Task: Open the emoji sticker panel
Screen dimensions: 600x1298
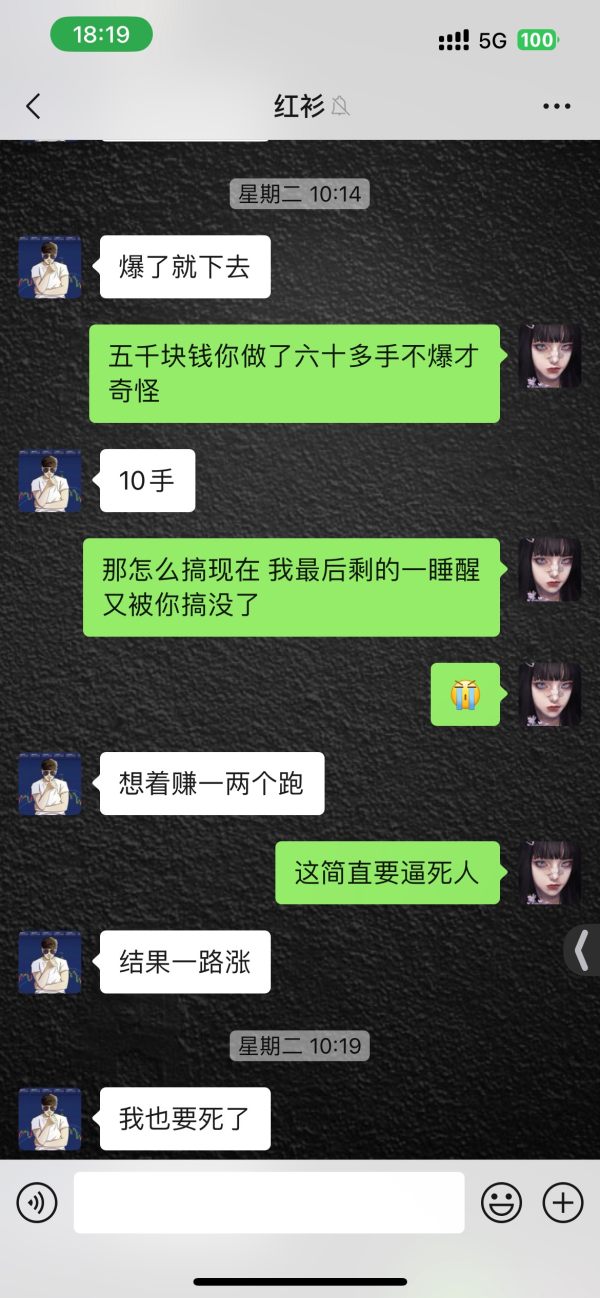Action: click(501, 1202)
